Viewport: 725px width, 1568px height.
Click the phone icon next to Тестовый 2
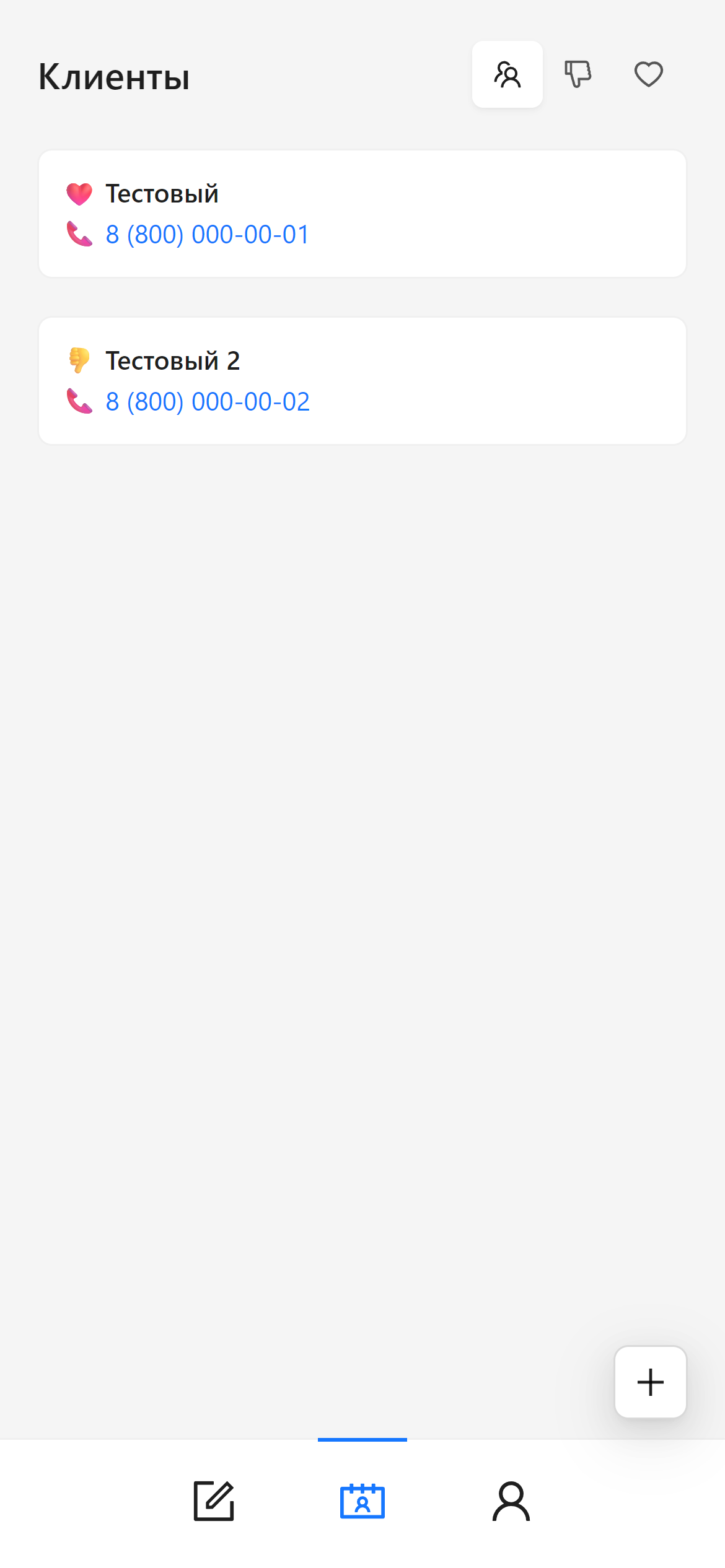pos(79,401)
